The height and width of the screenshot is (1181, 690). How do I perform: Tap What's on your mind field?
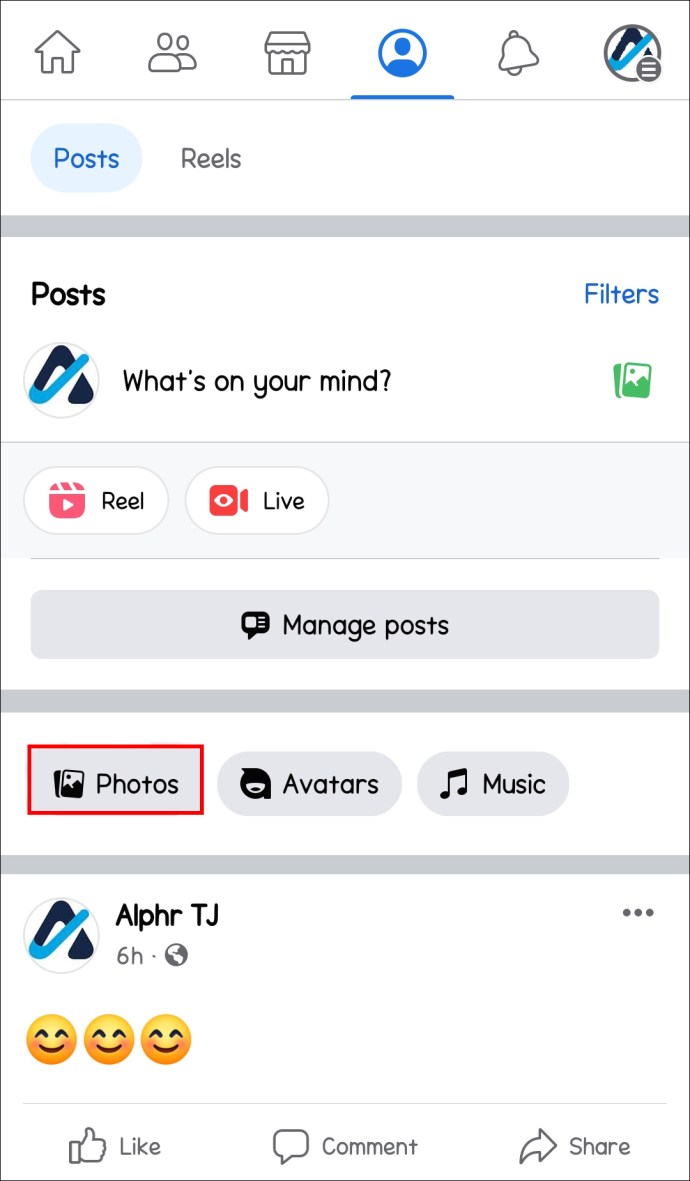click(257, 381)
